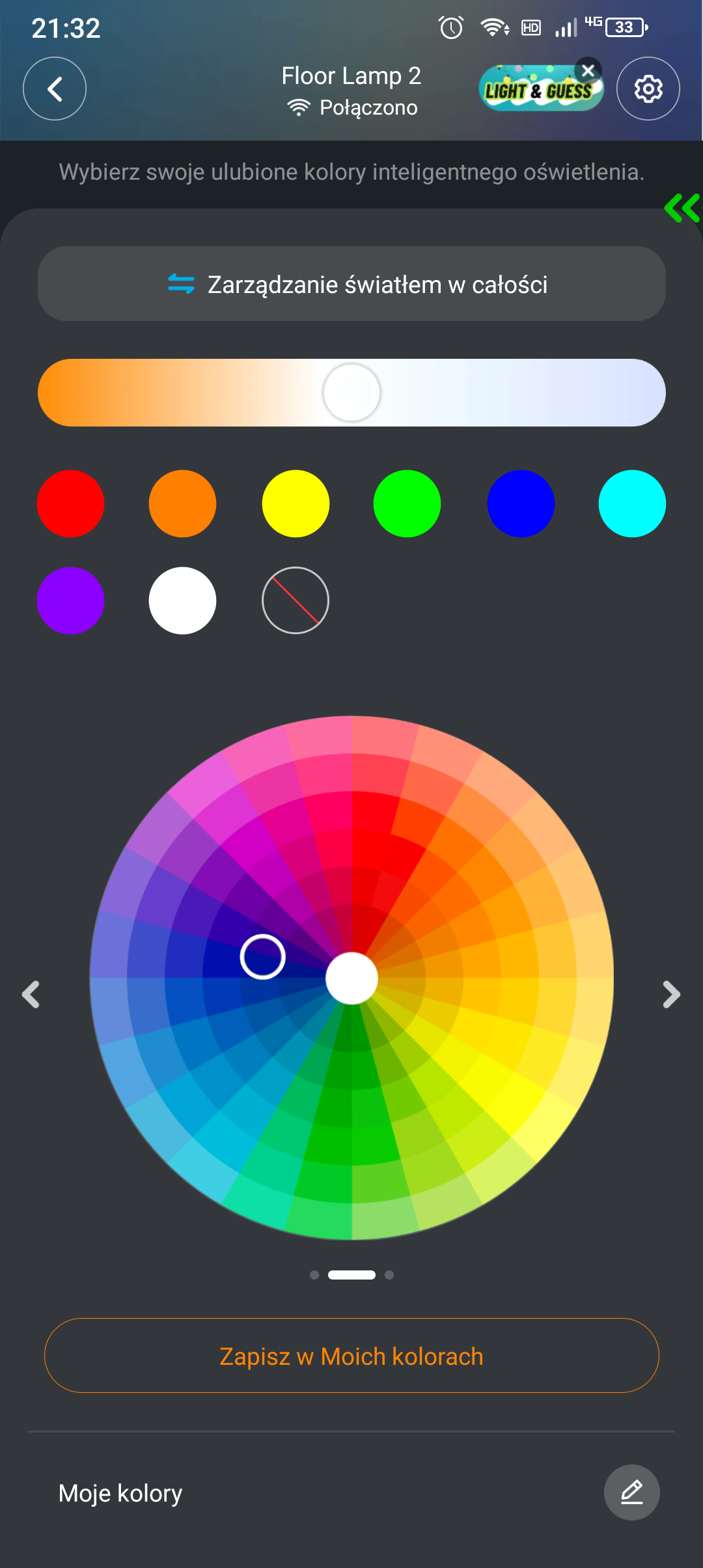This screenshot has height=1568, width=703.
Task: Pick the cyan color swatch
Action: point(632,503)
